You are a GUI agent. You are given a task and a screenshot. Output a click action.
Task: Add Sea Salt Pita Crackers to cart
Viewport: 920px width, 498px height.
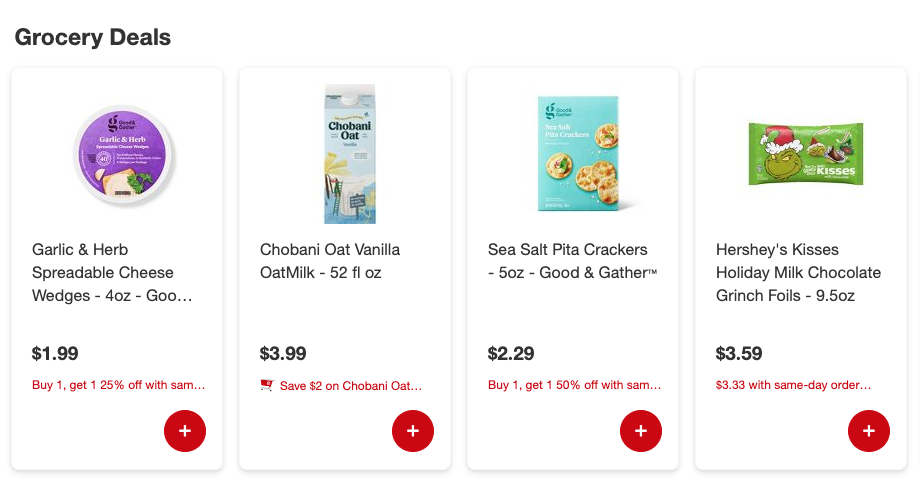(641, 431)
